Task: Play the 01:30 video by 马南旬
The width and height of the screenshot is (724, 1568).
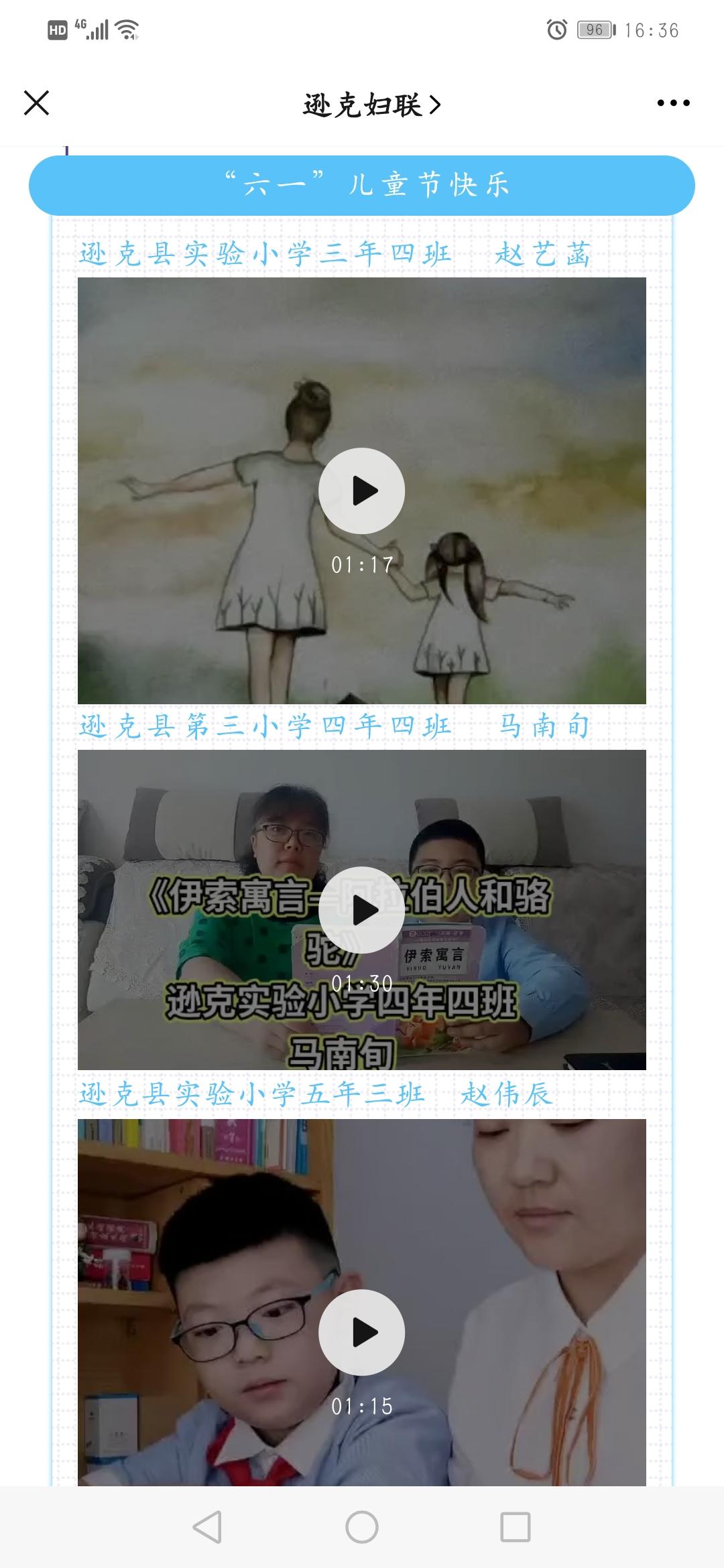Action: [x=361, y=910]
